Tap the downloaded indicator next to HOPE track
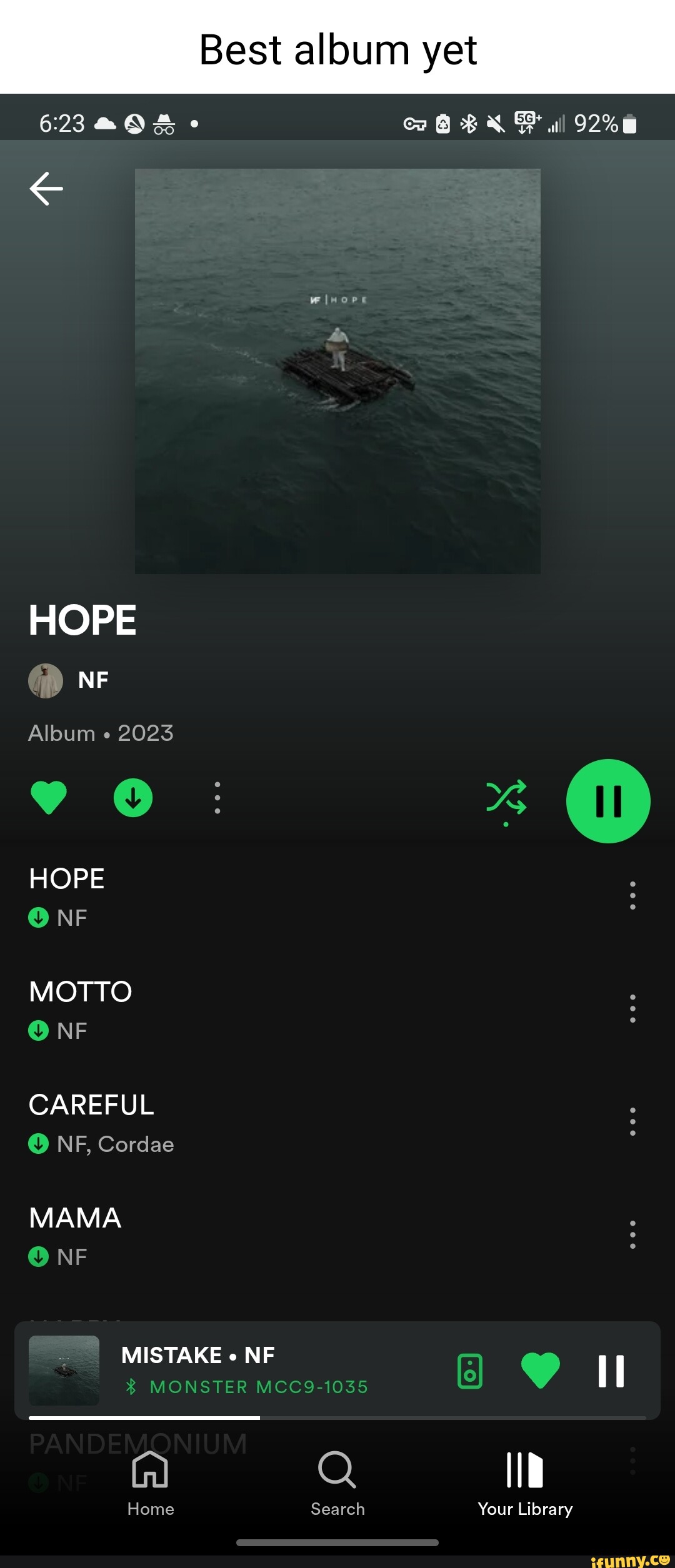The image size is (675, 1568). [39, 917]
